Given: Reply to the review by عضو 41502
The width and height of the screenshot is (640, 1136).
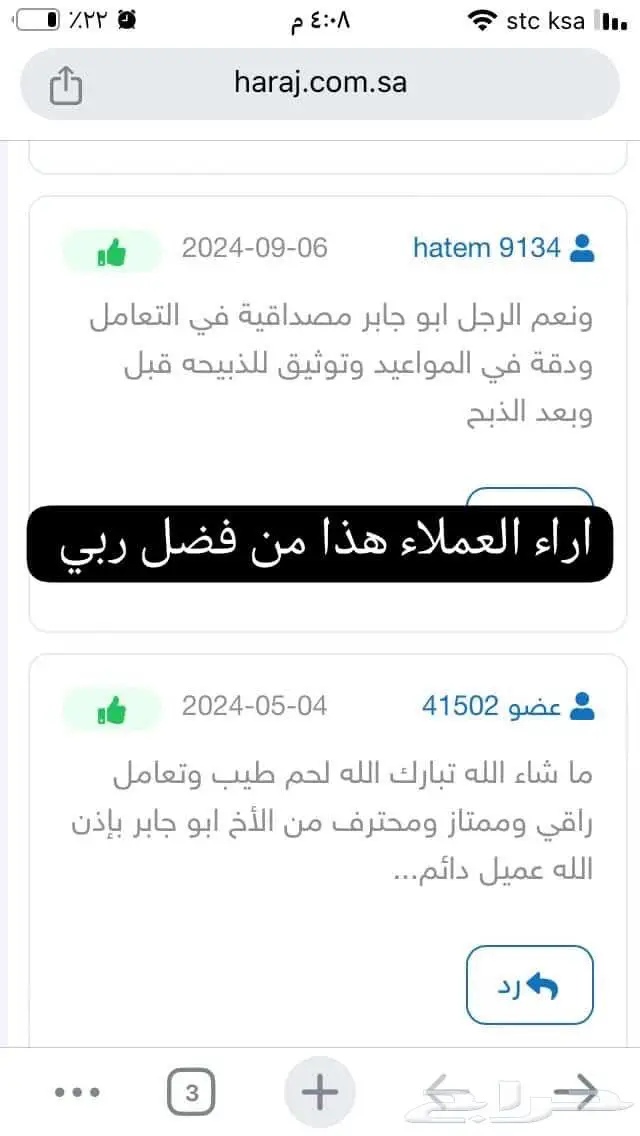Looking at the screenshot, I should [x=530, y=984].
